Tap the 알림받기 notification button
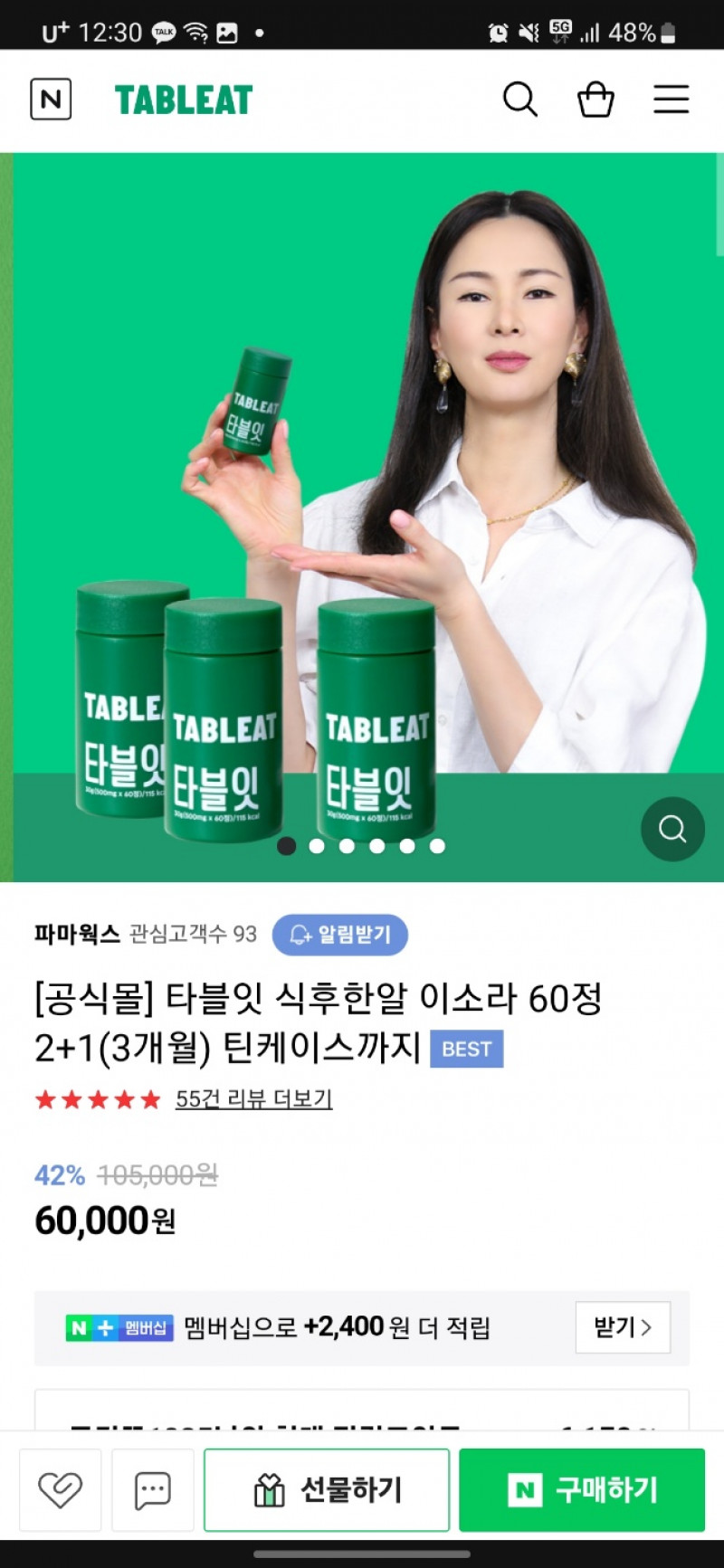This screenshot has height=1568, width=724. click(340, 935)
